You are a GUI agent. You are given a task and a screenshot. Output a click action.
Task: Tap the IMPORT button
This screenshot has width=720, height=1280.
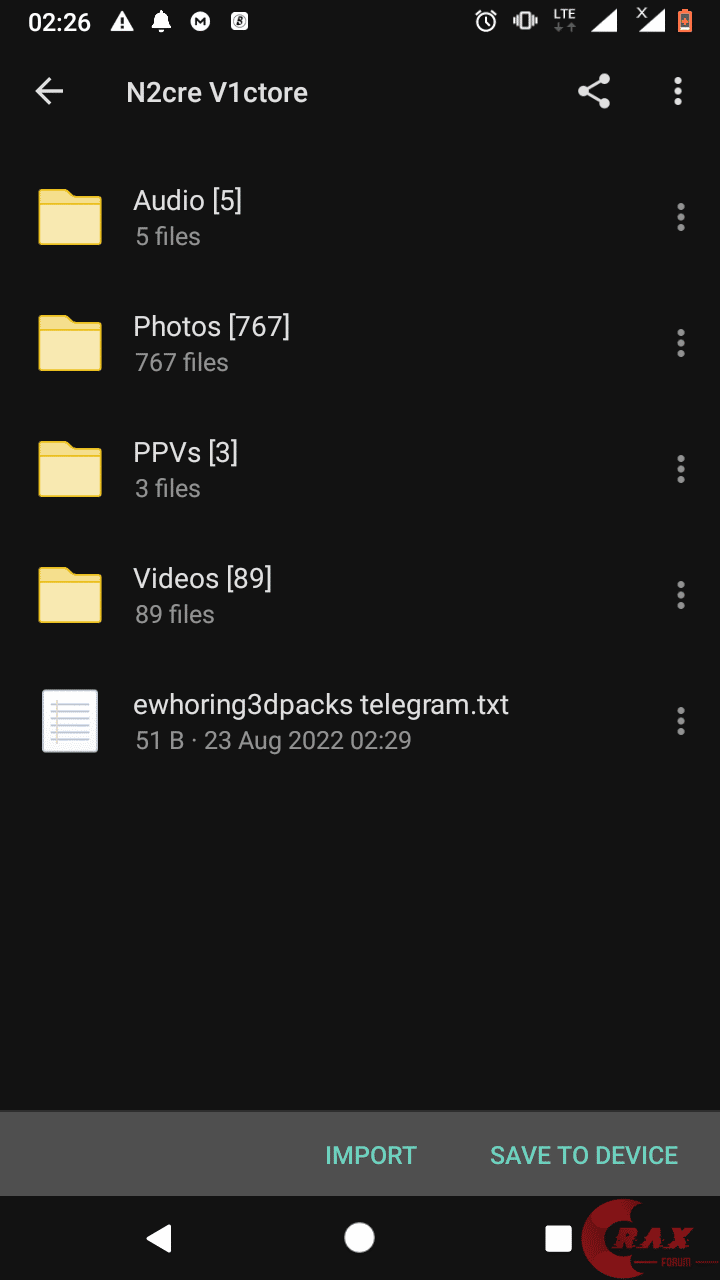pos(371,1155)
